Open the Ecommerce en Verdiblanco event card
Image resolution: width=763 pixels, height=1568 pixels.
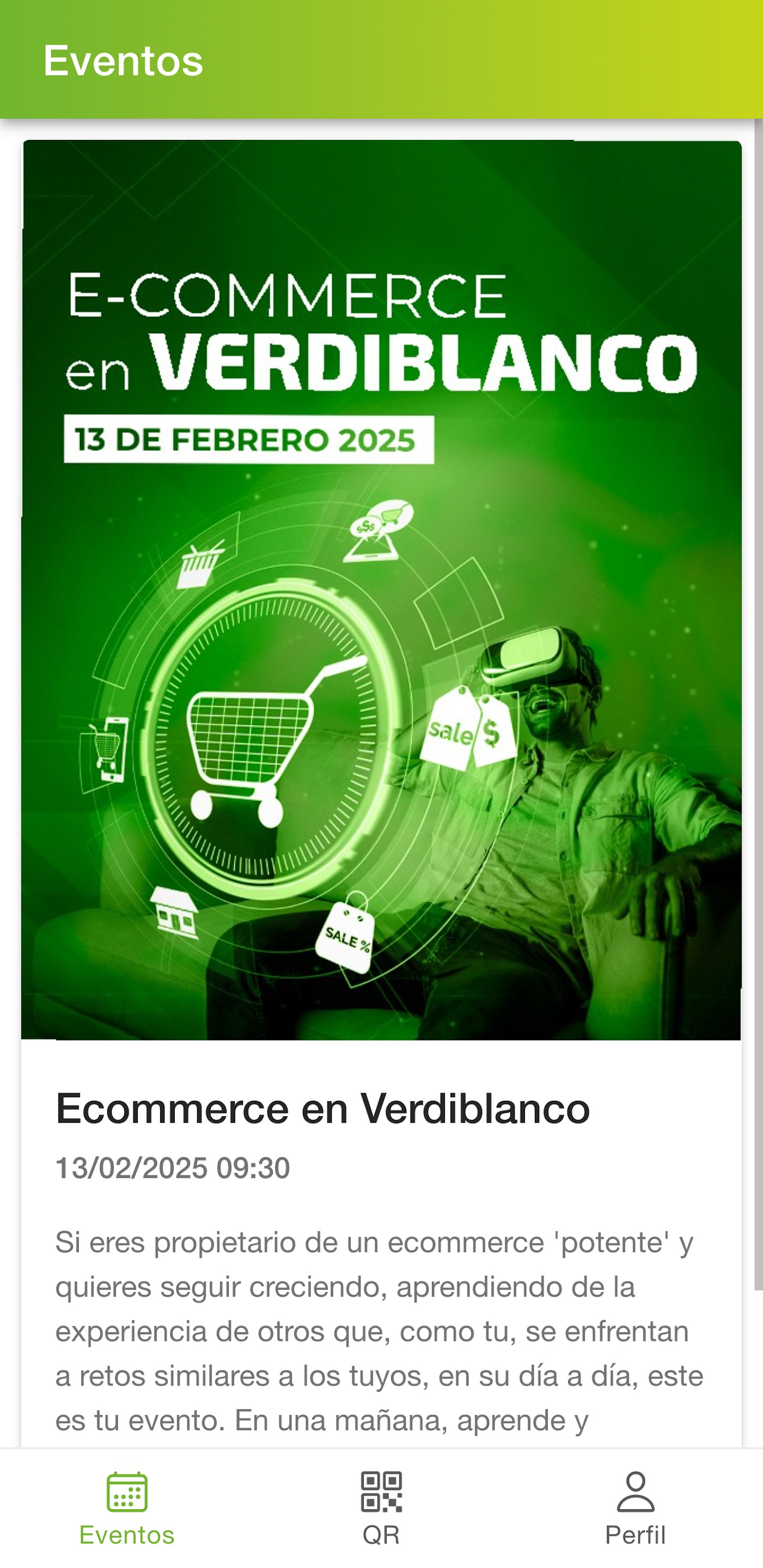pyautogui.click(x=381, y=791)
